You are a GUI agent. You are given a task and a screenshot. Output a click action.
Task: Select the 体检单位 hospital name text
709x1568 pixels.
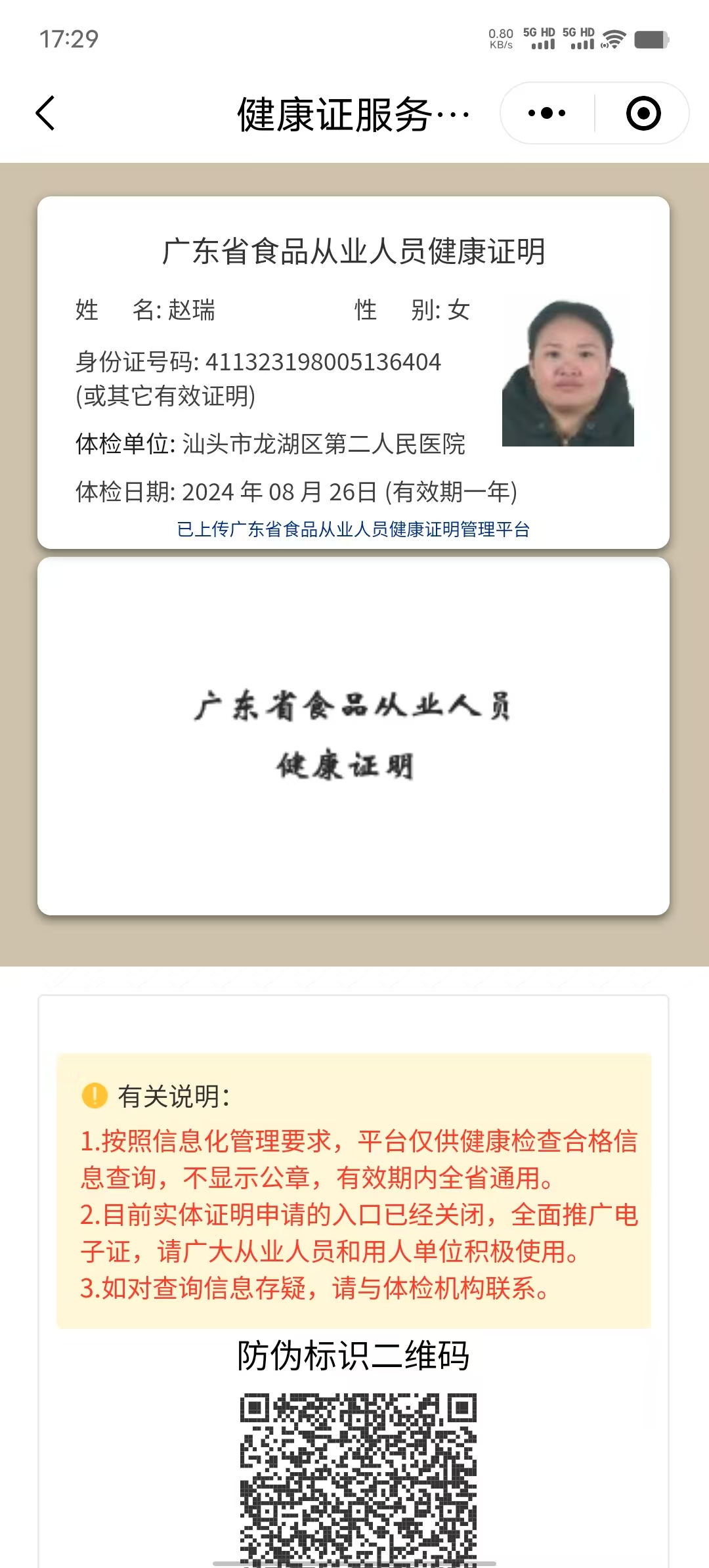(x=321, y=445)
